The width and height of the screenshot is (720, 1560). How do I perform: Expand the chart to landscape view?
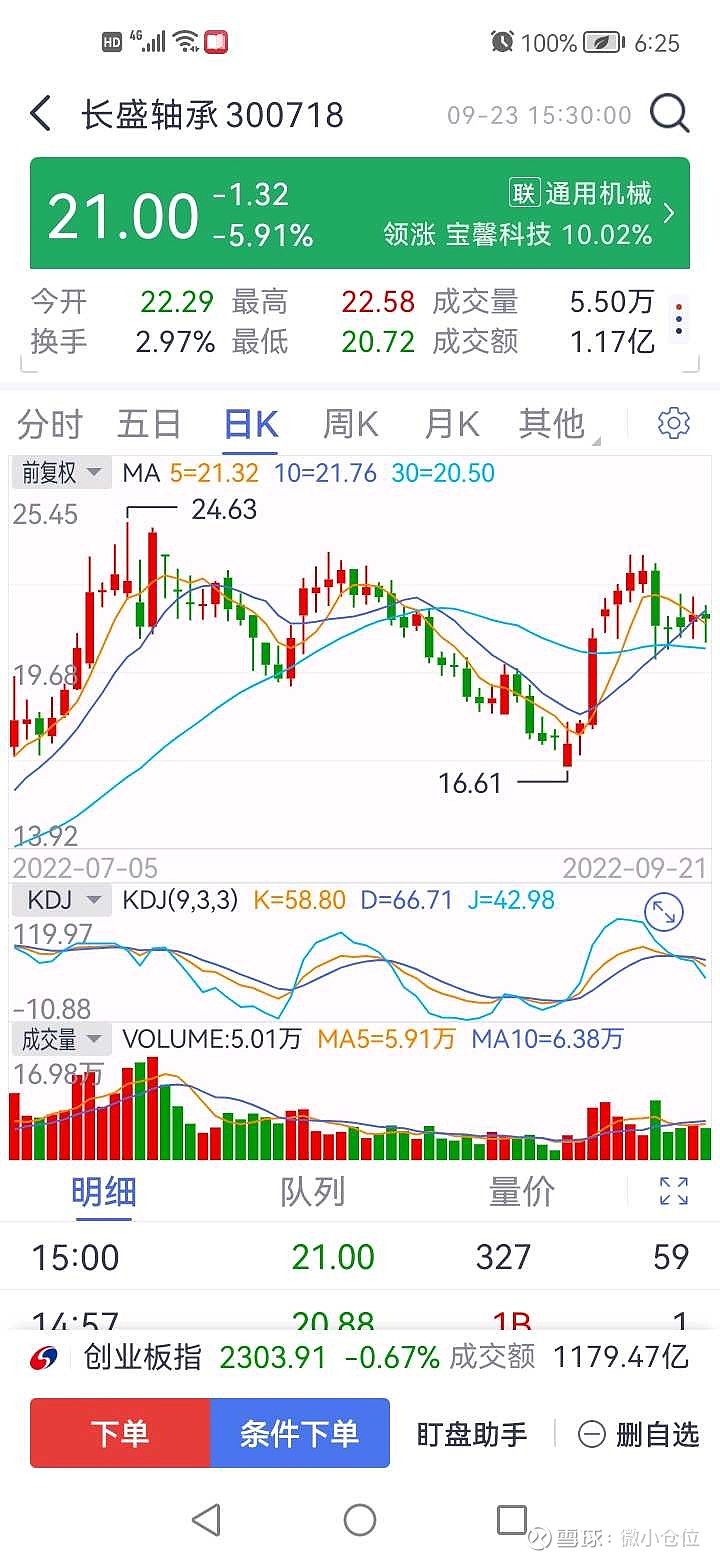[664, 911]
